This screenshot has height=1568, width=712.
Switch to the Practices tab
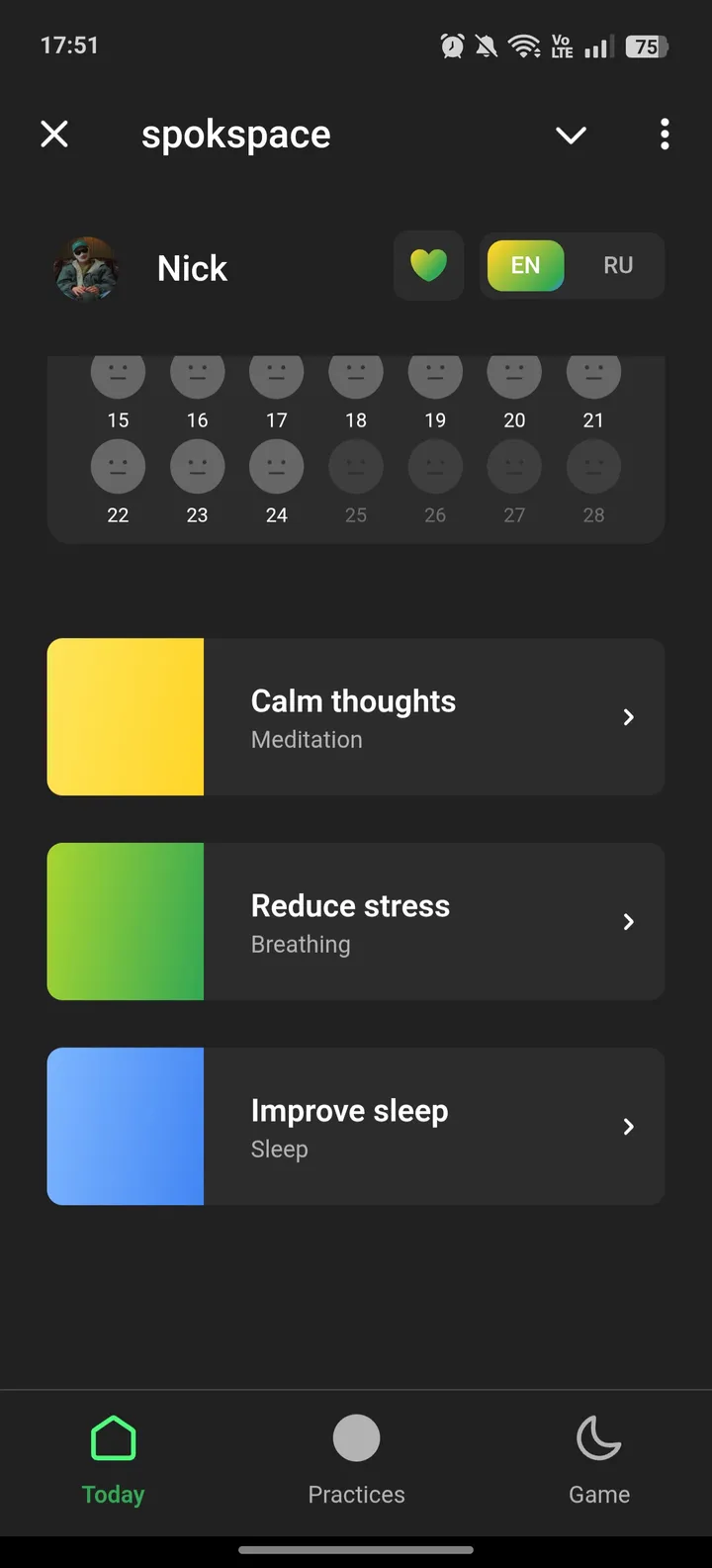coord(356,1459)
